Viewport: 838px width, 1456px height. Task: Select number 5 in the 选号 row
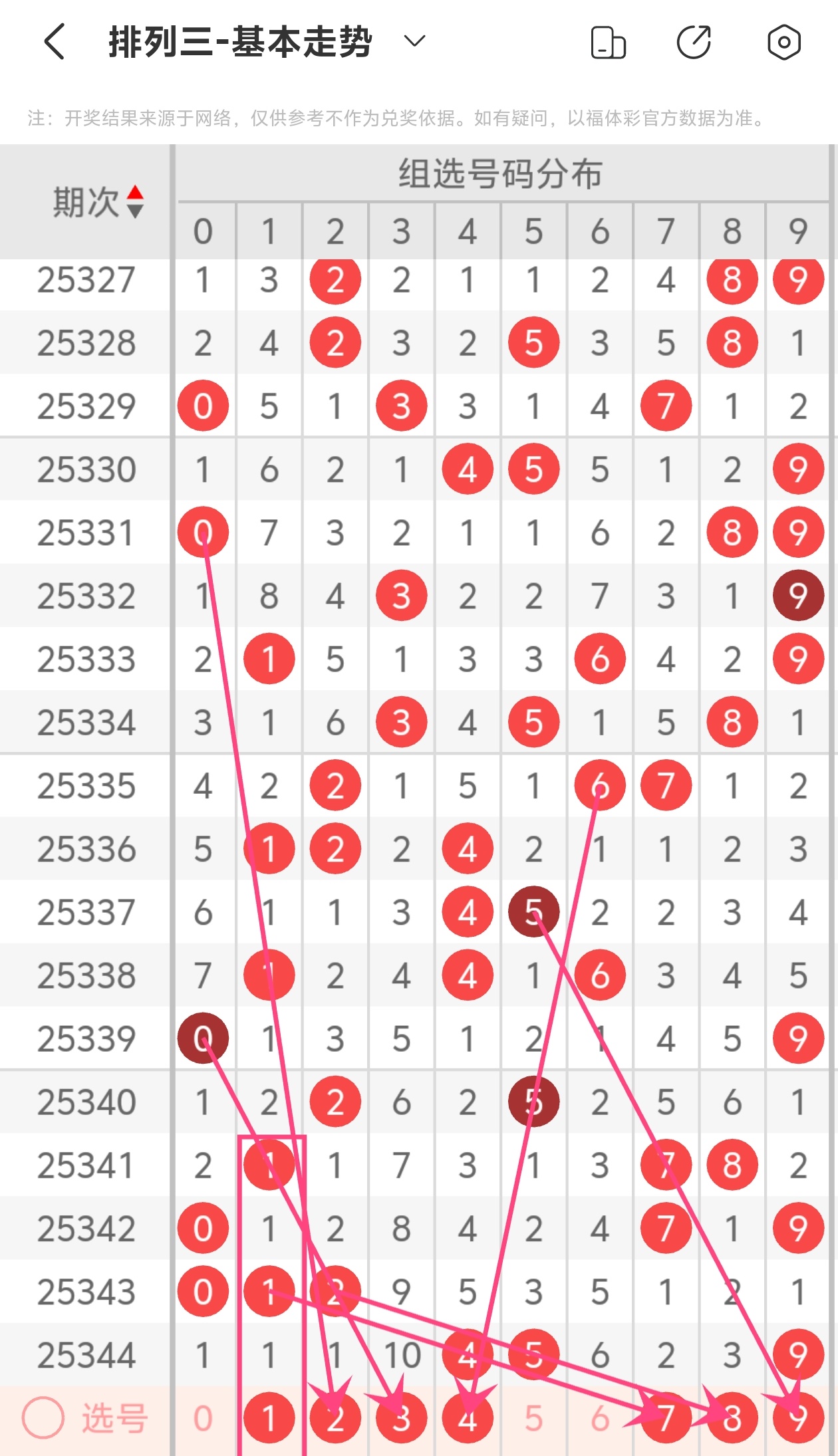533,1418
